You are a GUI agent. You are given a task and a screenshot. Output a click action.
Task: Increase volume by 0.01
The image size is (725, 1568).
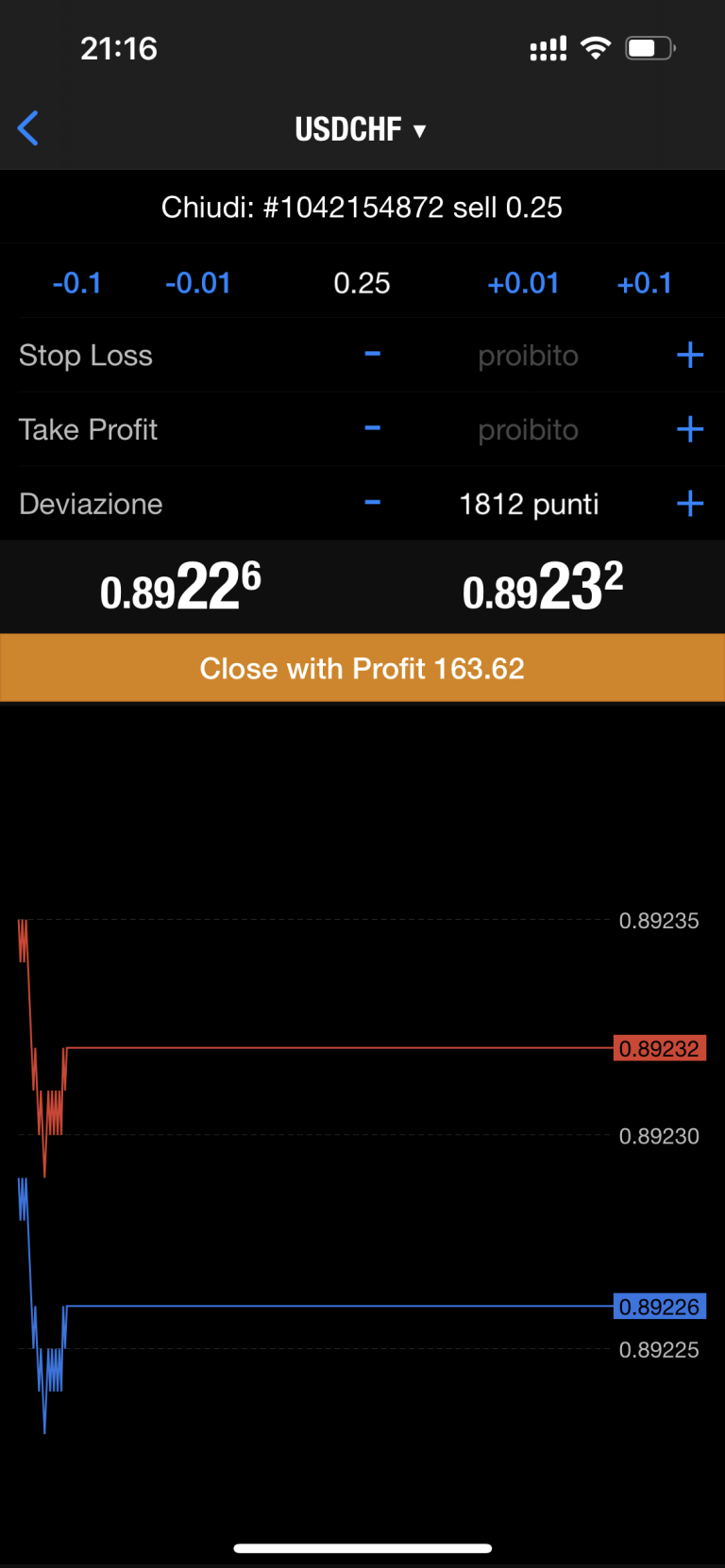523,283
